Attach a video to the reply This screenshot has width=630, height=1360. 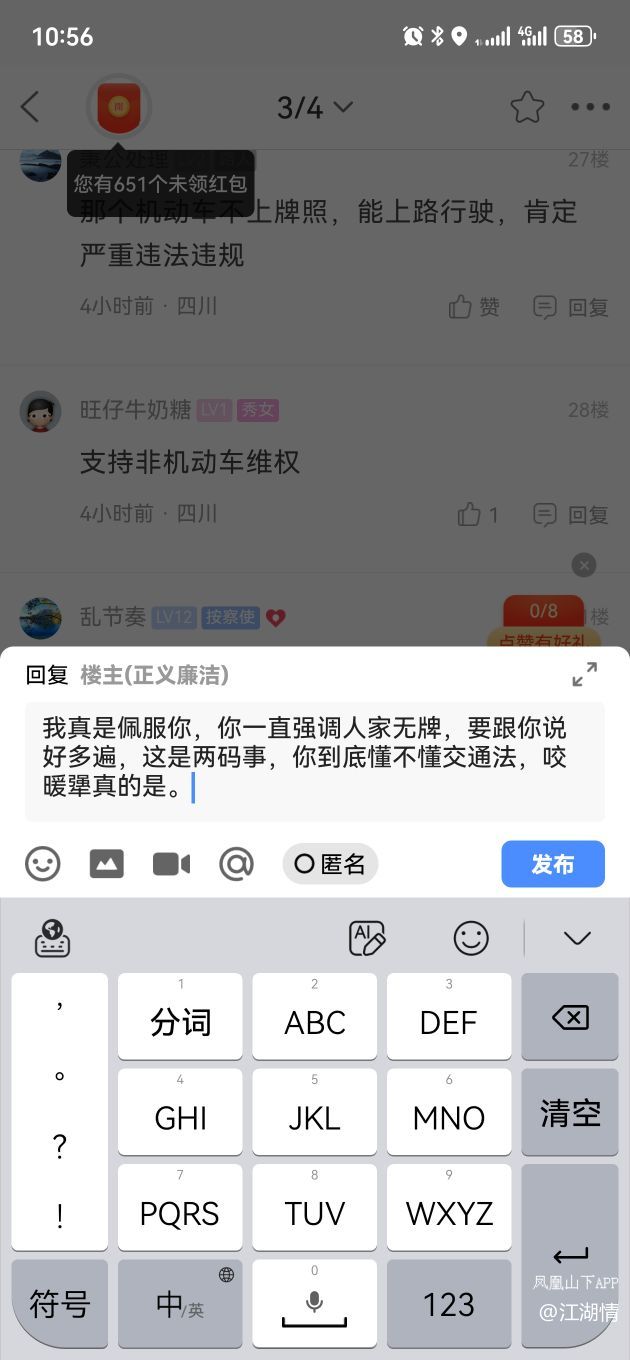[171, 864]
